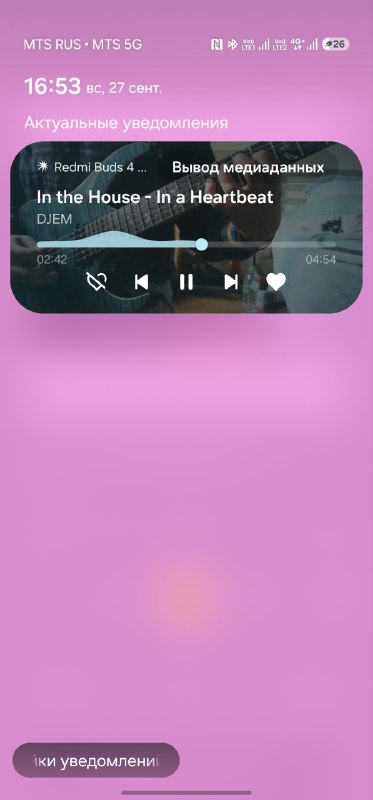Open the In the House media card
The width and height of the screenshot is (373, 800).
pos(186,227)
